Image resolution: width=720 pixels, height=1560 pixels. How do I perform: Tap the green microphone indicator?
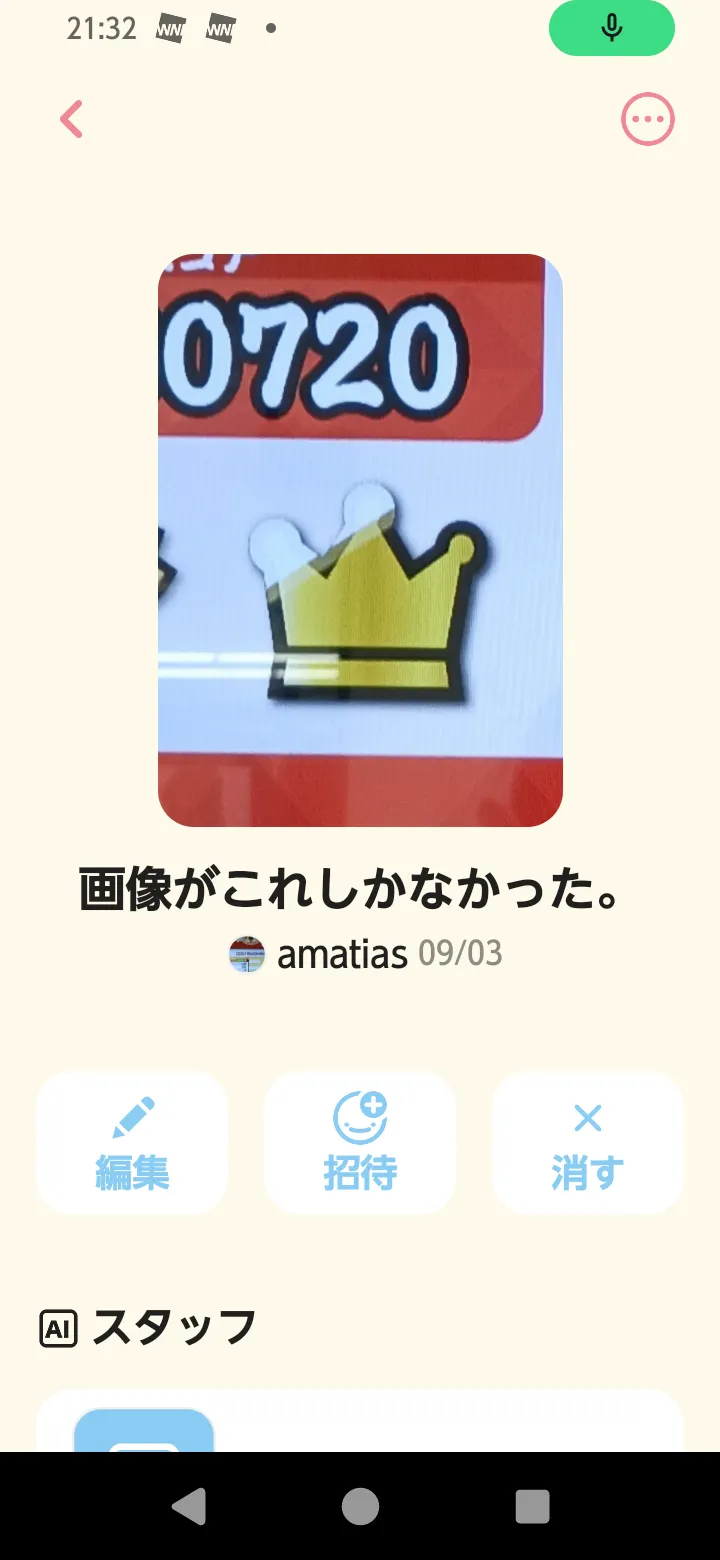tap(612, 28)
